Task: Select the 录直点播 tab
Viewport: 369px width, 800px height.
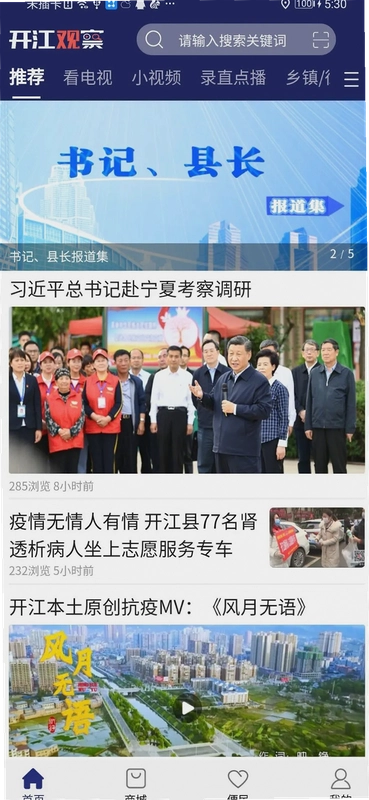Action: (x=233, y=78)
